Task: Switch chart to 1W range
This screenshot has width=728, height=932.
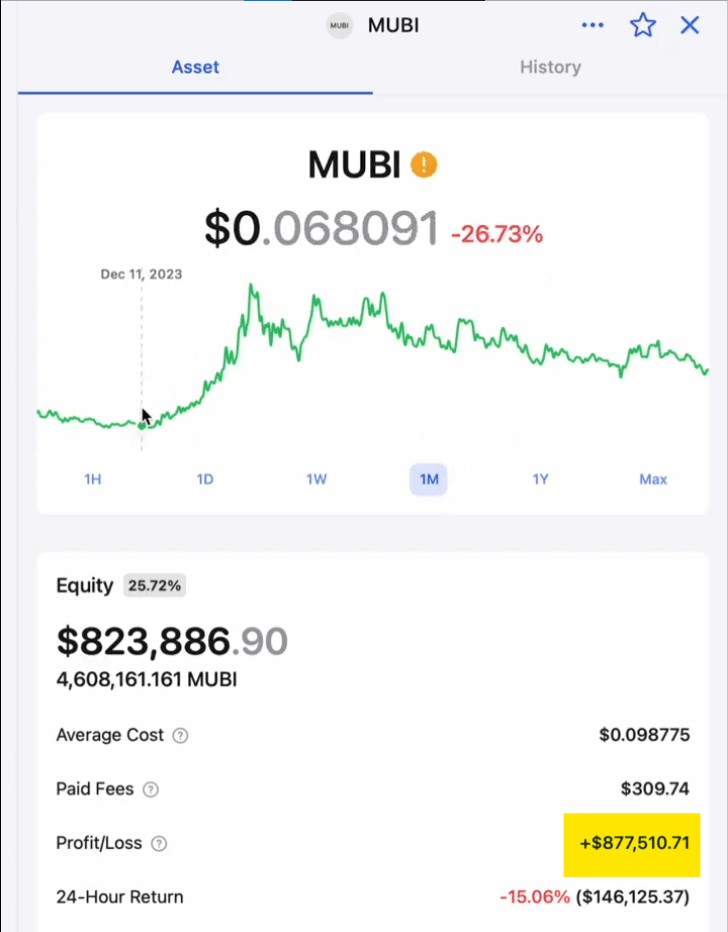Action: pos(317,479)
